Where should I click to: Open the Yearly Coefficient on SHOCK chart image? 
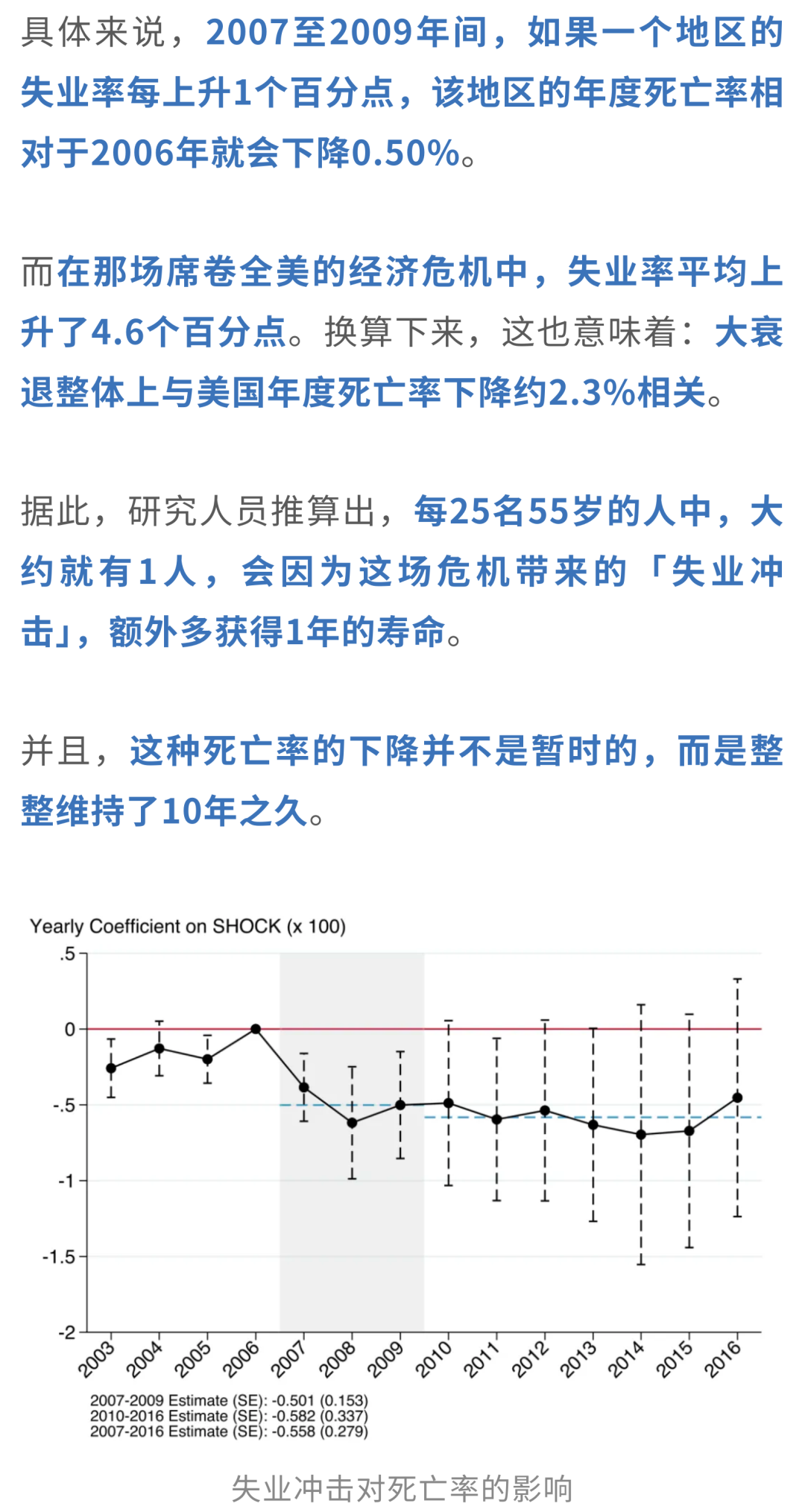(x=402, y=1178)
